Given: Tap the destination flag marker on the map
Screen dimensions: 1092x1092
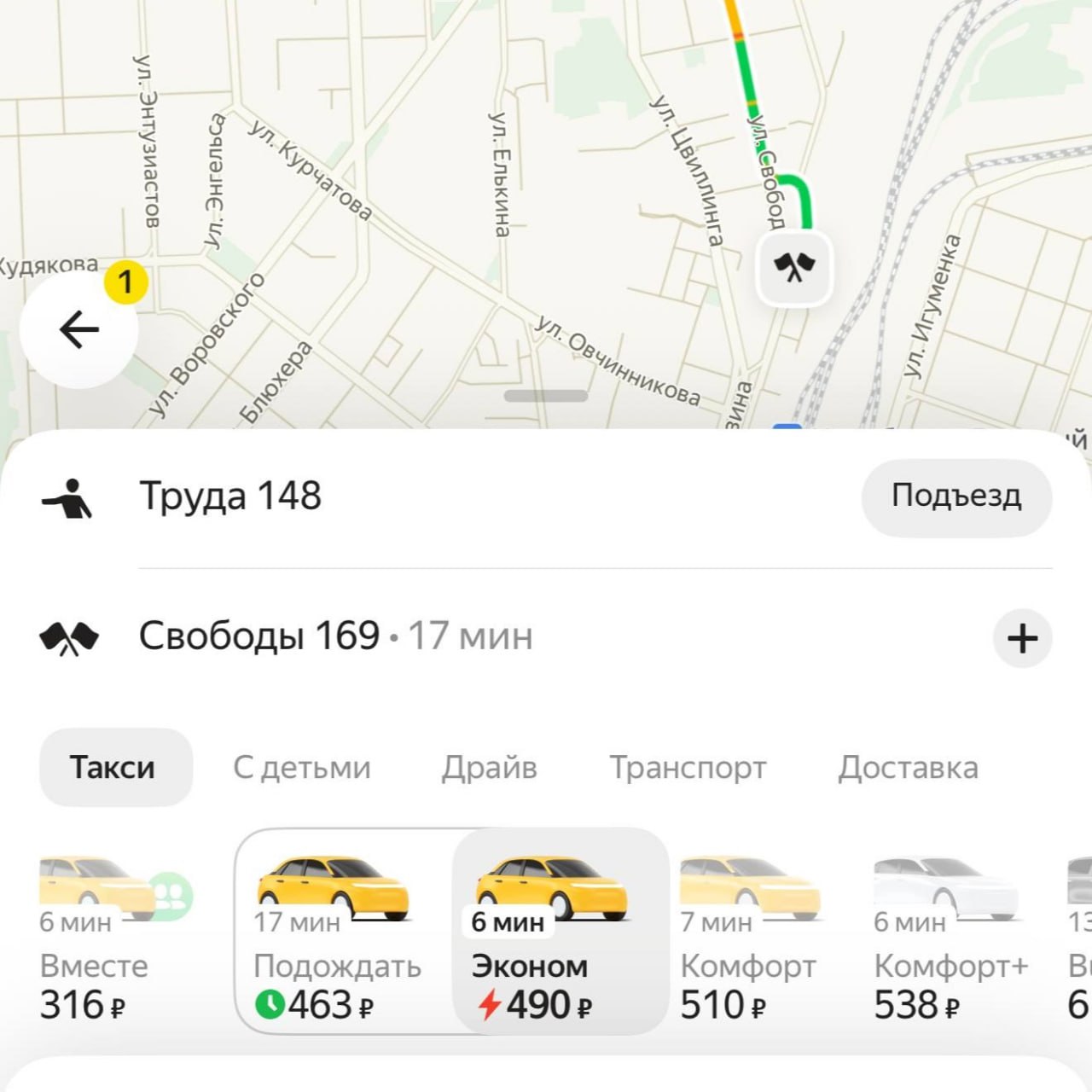Looking at the screenshot, I should [795, 269].
